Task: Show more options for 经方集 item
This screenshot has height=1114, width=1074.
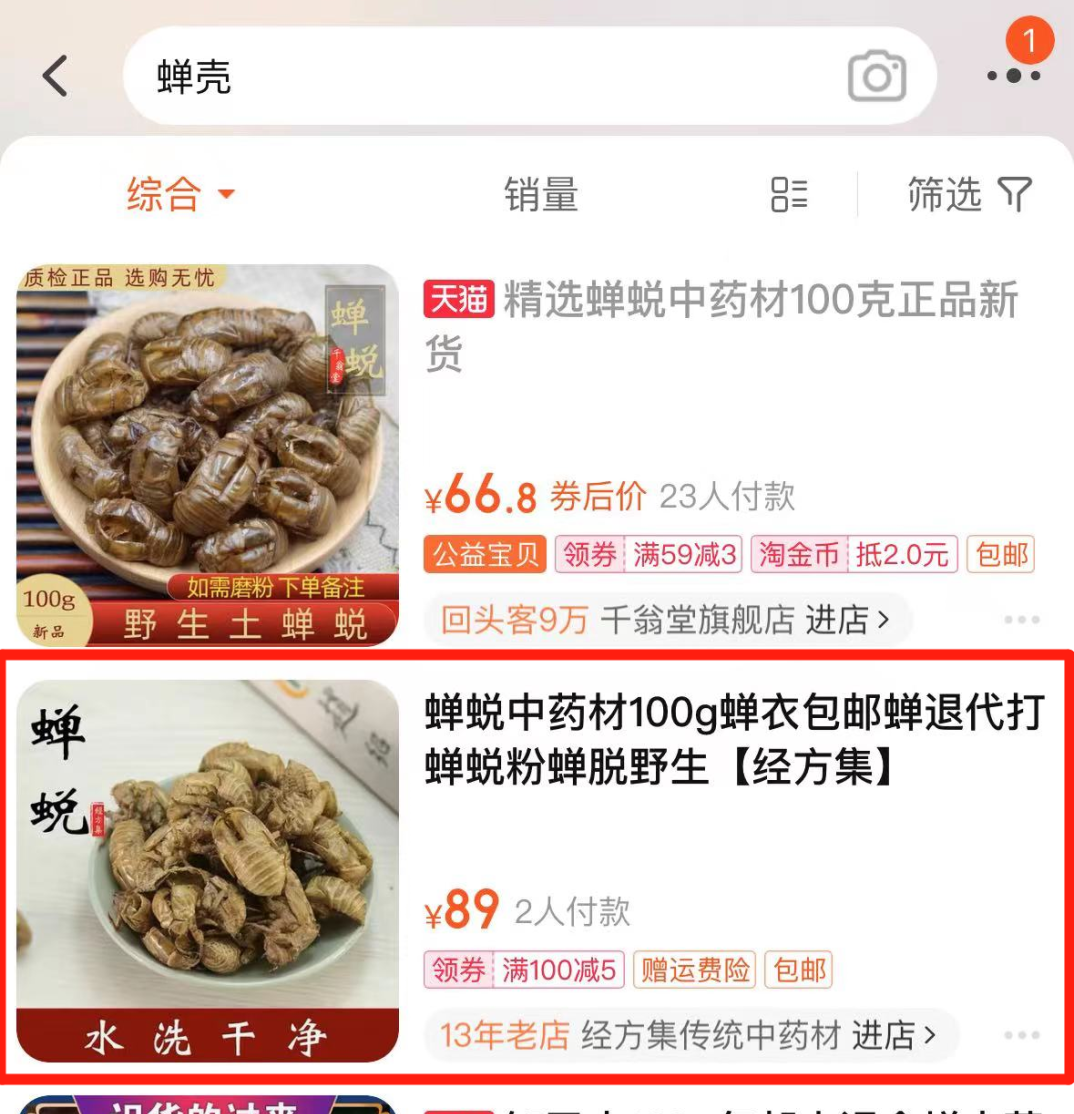Action: tap(1021, 1035)
